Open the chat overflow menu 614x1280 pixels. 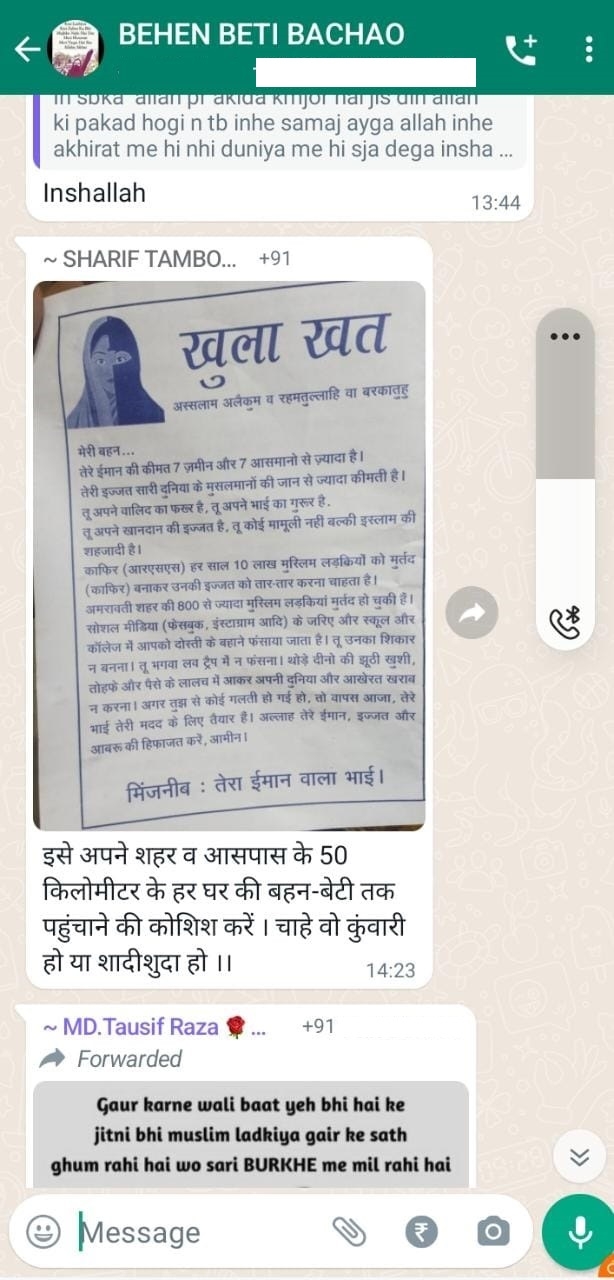pyautogui.click(x=588, y=49)
